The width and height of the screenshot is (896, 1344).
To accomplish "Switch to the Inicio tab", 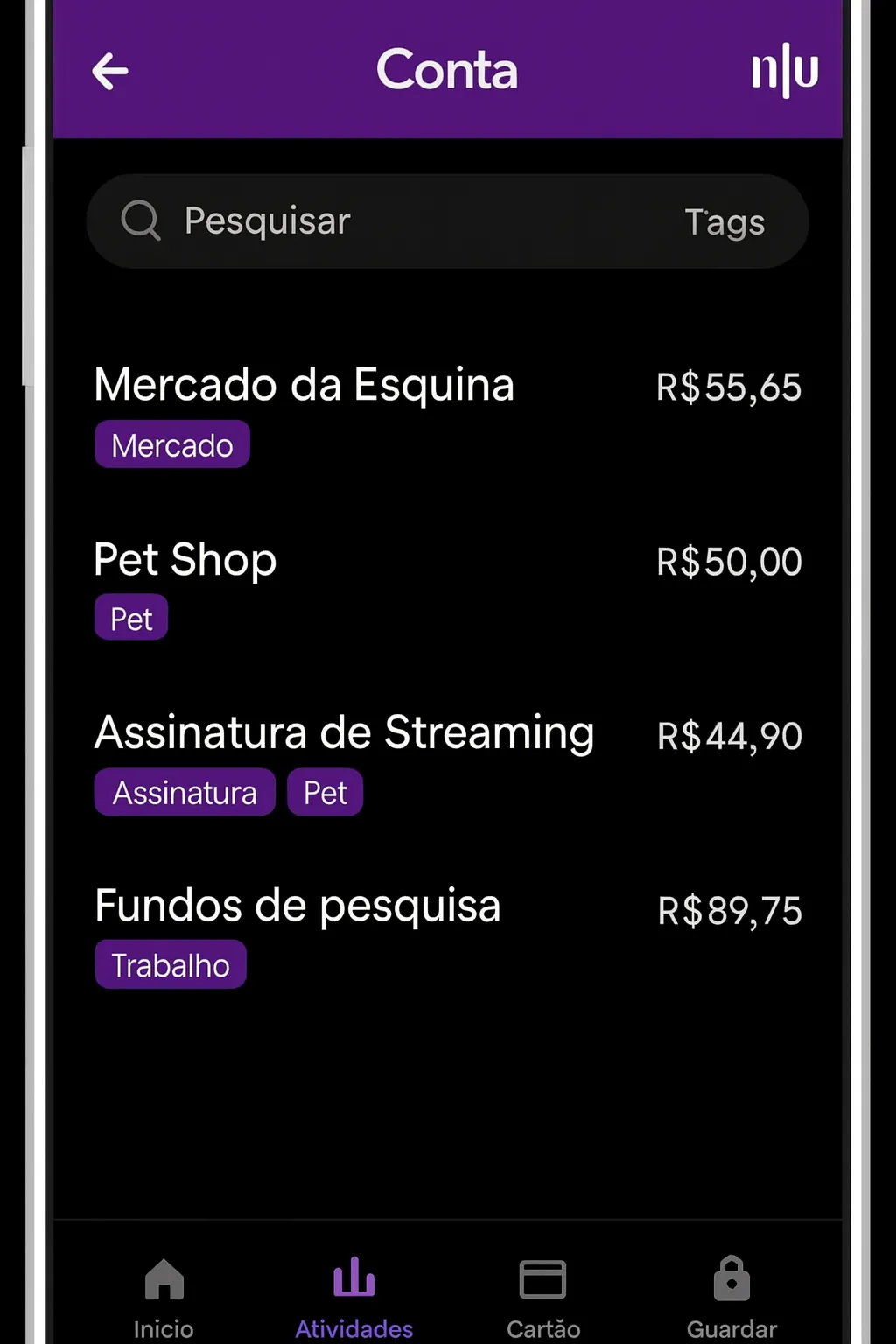I will [164, 1297].
